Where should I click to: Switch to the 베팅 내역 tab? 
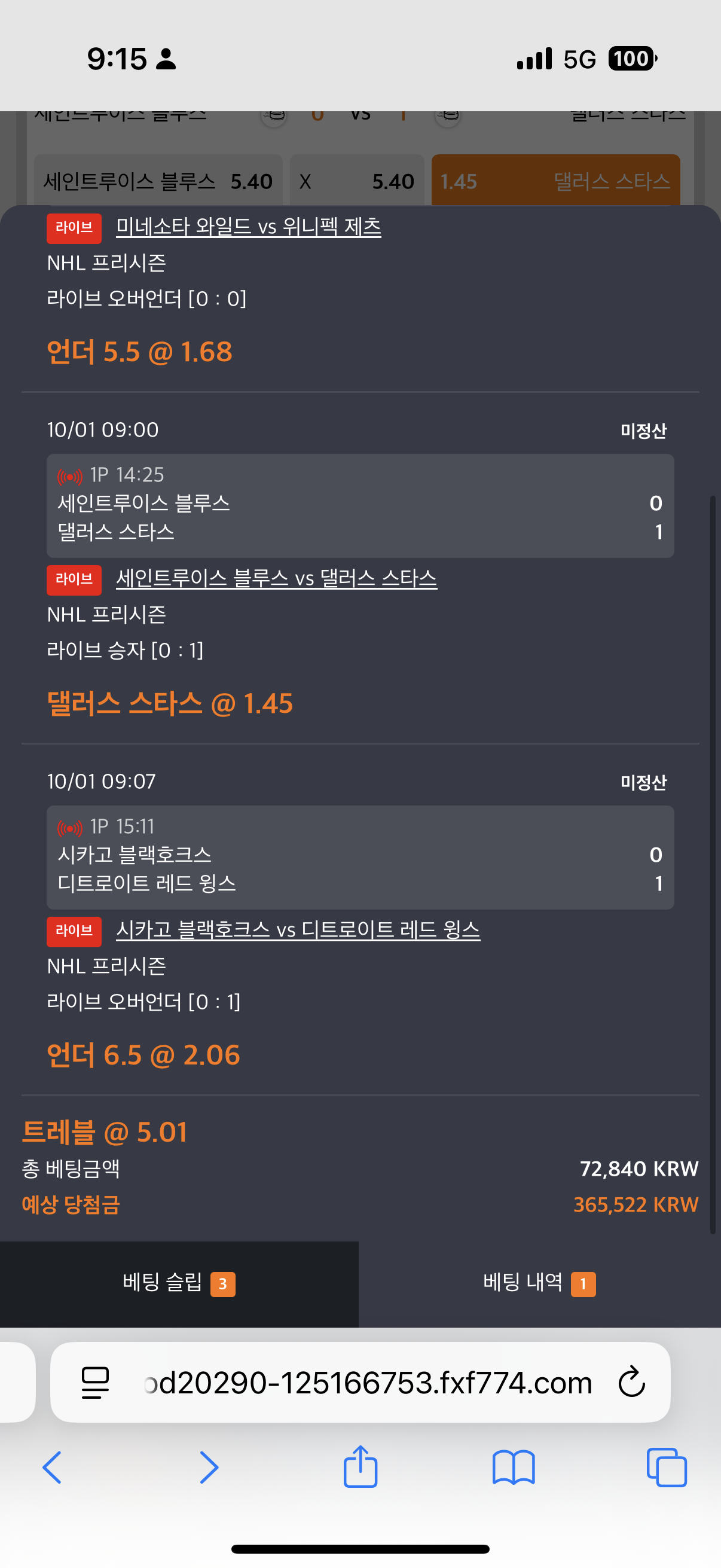539,1283
